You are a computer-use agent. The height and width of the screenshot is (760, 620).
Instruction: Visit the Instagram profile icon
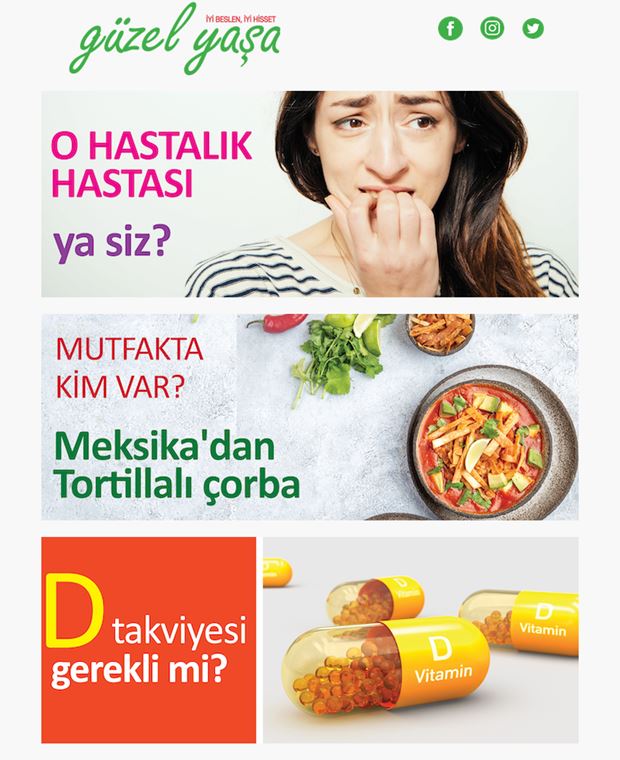[x=492, y=28]
